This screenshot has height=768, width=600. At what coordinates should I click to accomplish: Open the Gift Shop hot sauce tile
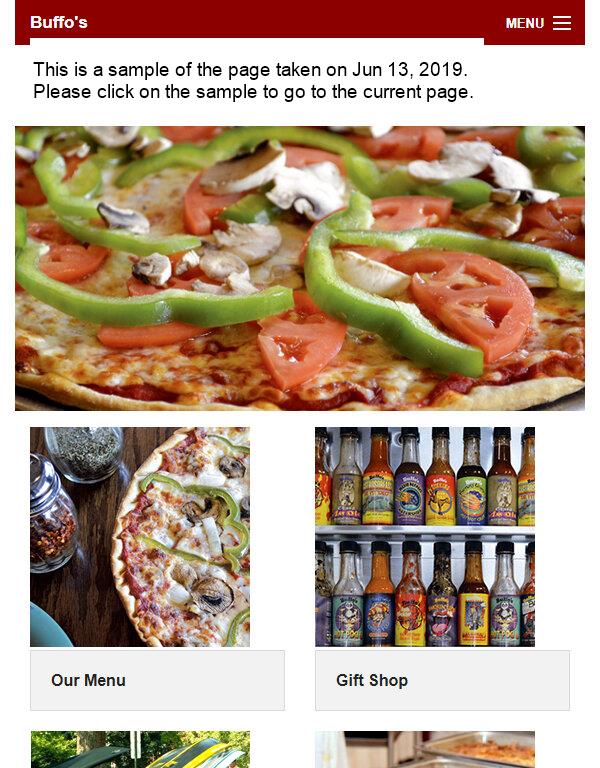425,537
